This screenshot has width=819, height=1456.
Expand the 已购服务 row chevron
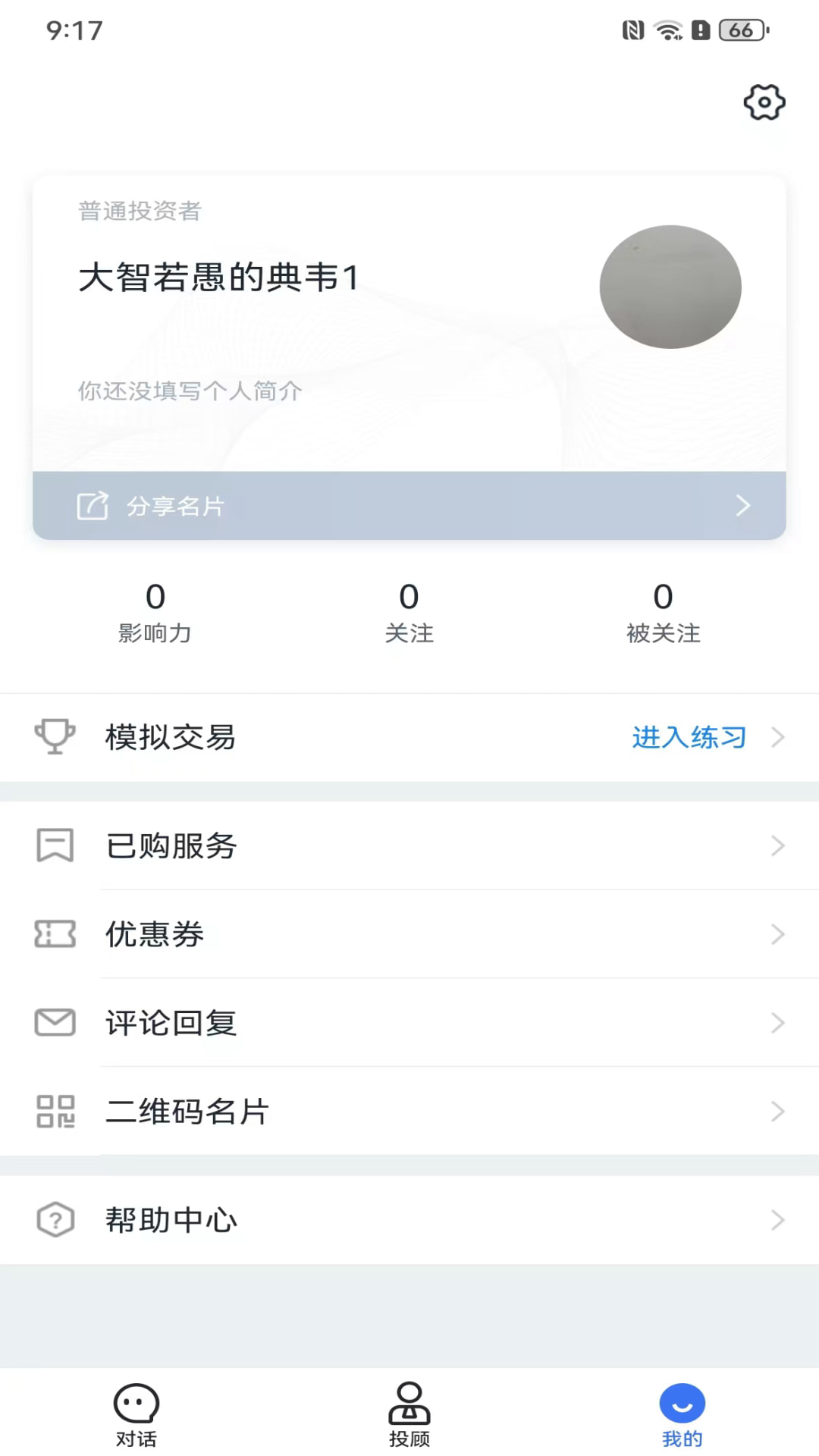coord(777,846)
